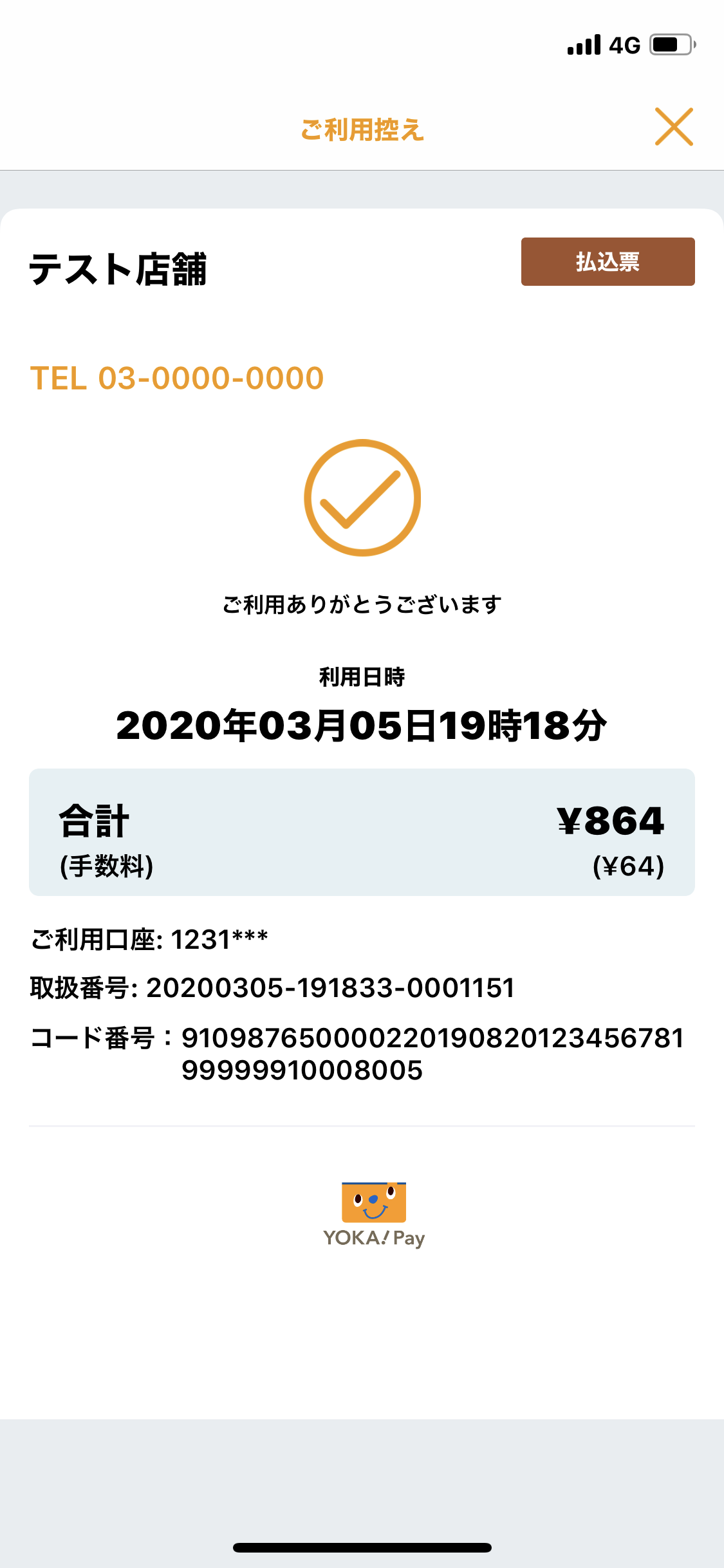This screenshot has width=724, height=1568.
Task: Close the ご利用控え receipt screen
Action: coord(674,127)
